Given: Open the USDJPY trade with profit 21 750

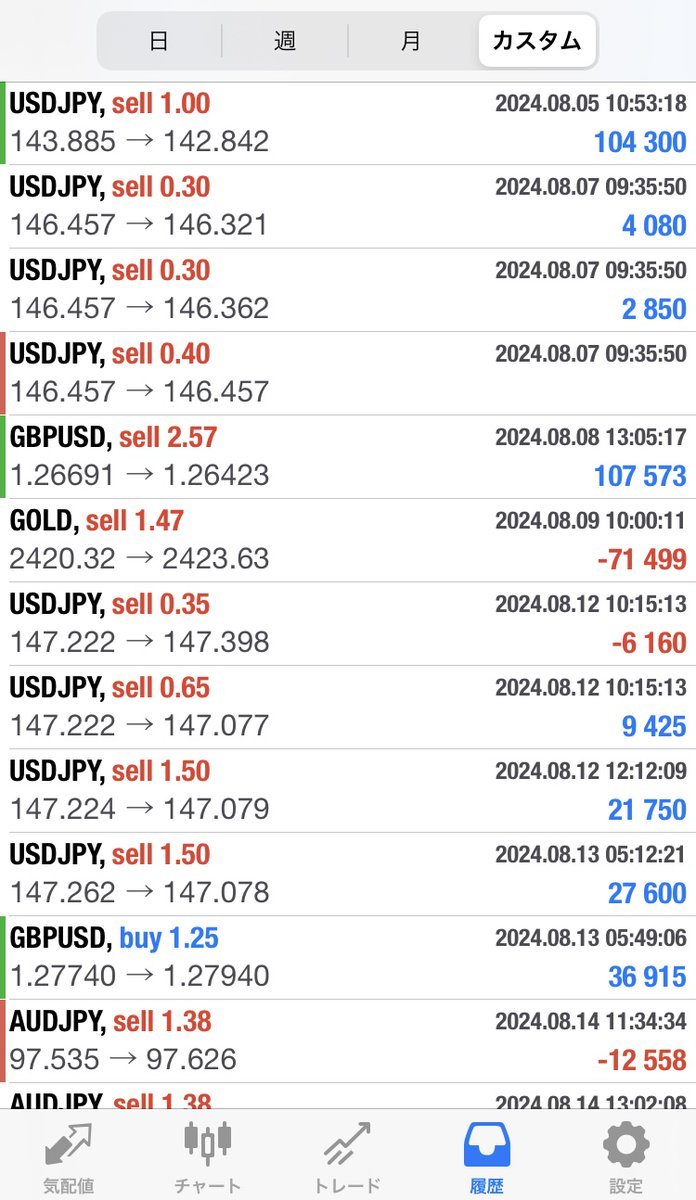Looking at the screenshot, I should pos(348,791).
